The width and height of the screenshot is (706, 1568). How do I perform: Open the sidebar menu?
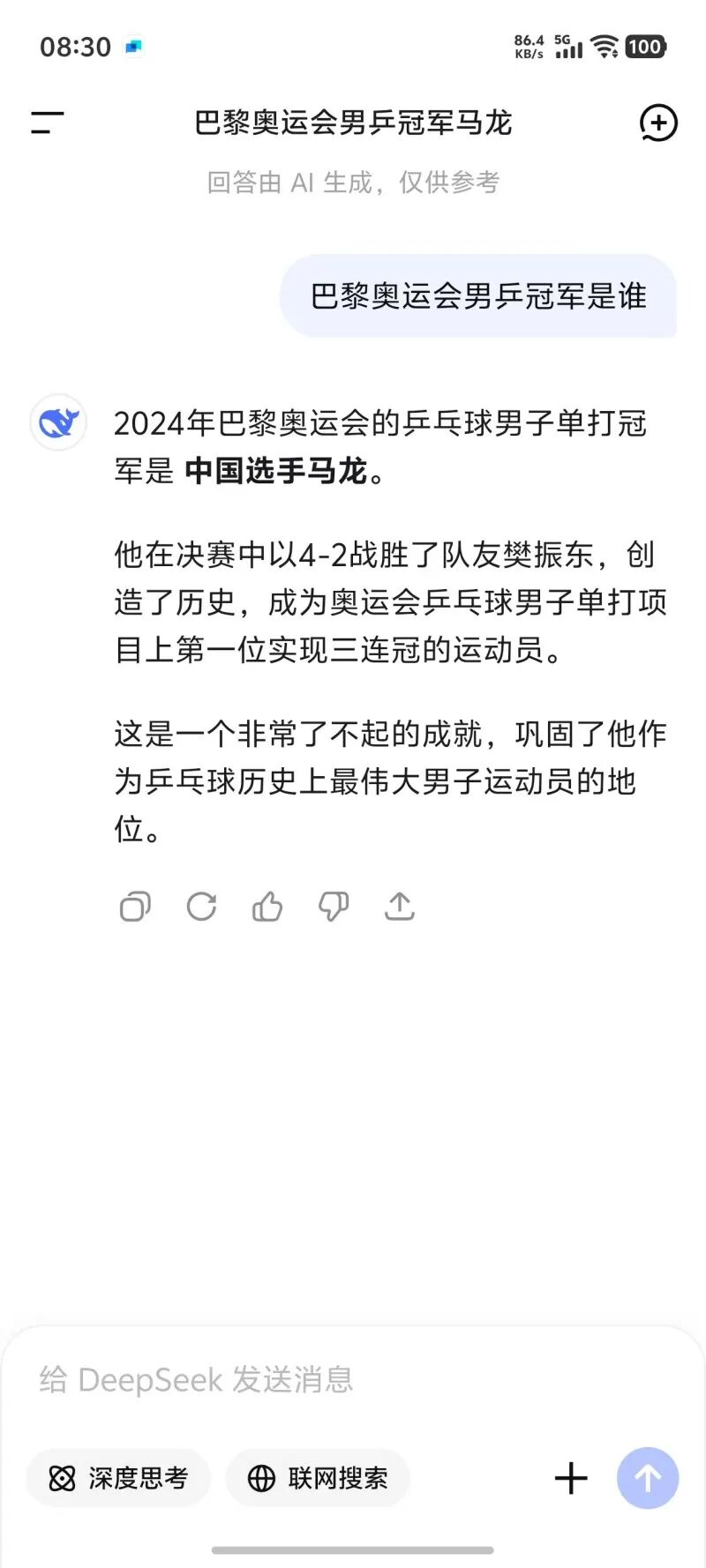click(x=48, y=123)
